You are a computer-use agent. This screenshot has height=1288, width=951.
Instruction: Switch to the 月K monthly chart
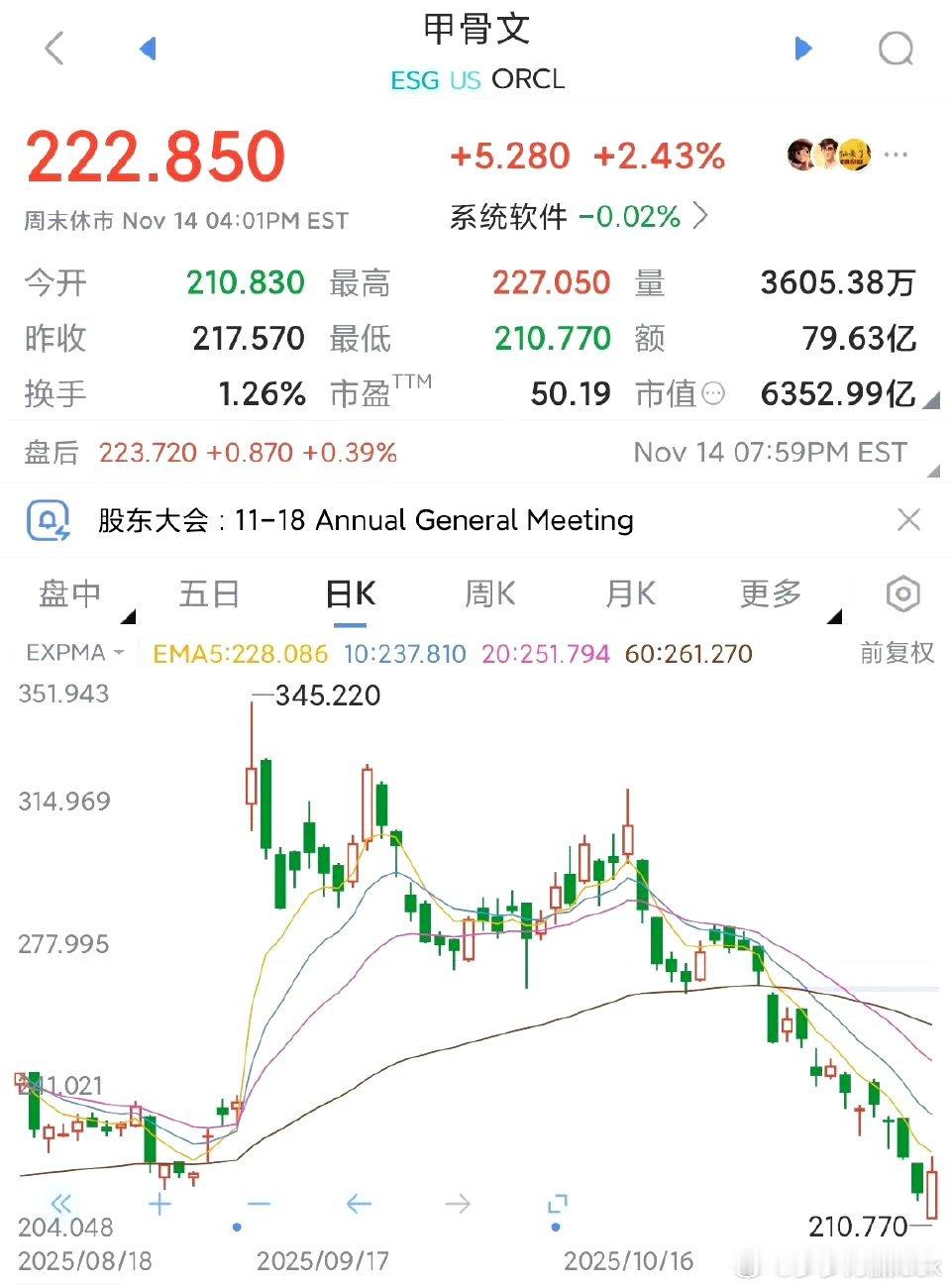coord(631,593)
